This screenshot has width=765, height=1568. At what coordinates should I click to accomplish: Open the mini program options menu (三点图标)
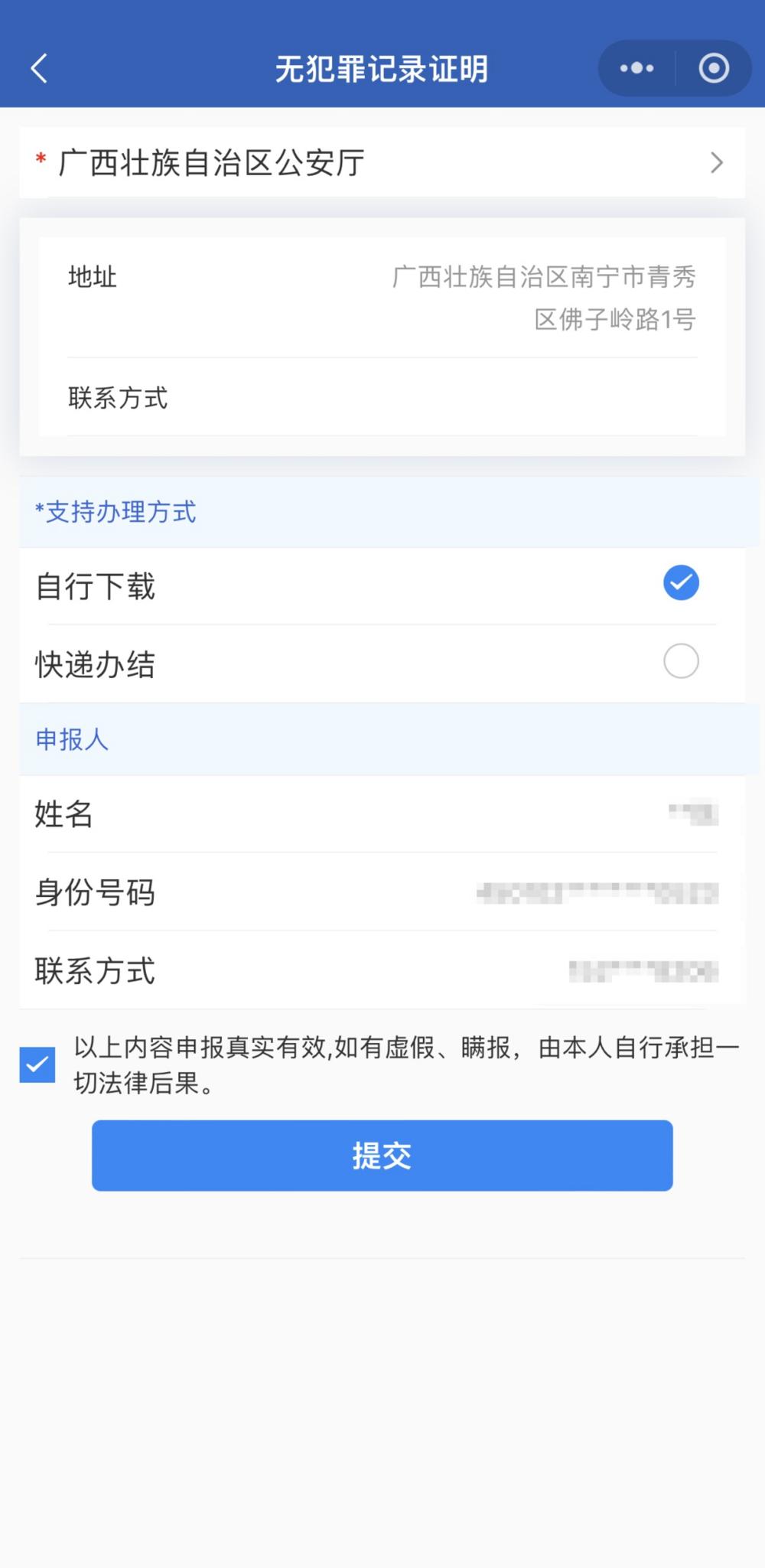pyautogui.click(x=636, y=67)
